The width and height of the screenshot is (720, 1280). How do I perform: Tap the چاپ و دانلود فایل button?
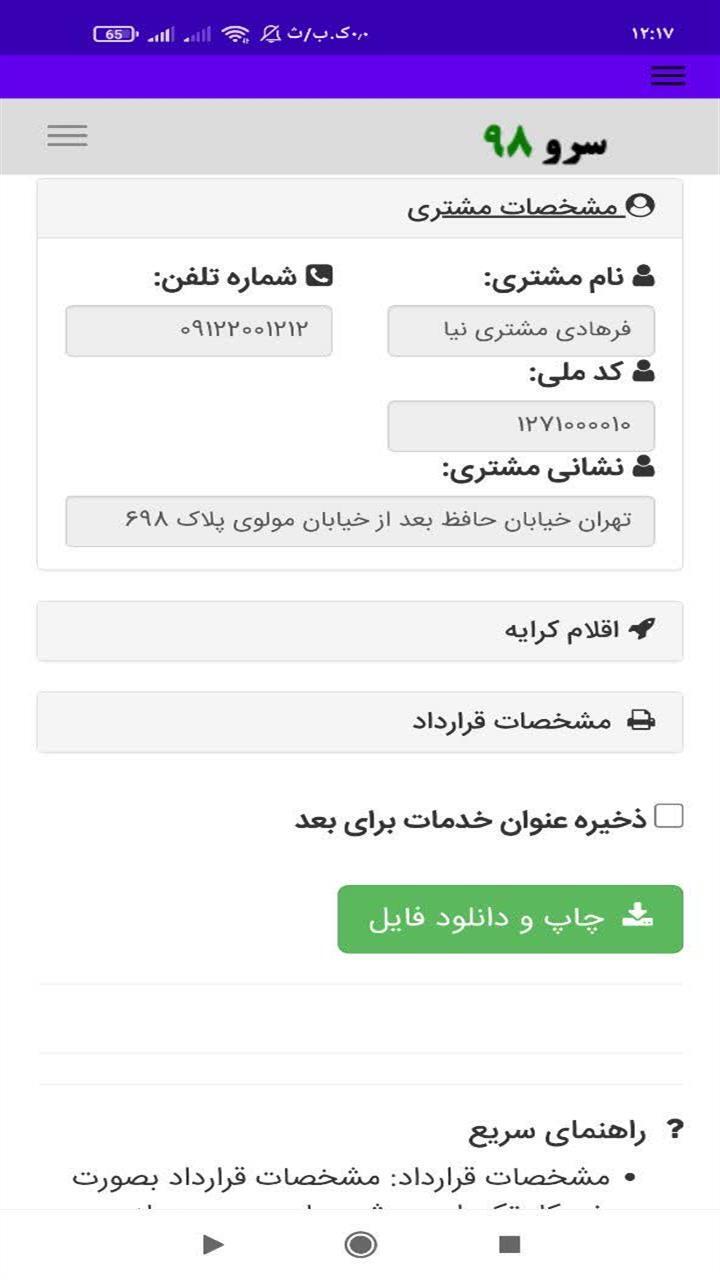click(x=510, y=919)
